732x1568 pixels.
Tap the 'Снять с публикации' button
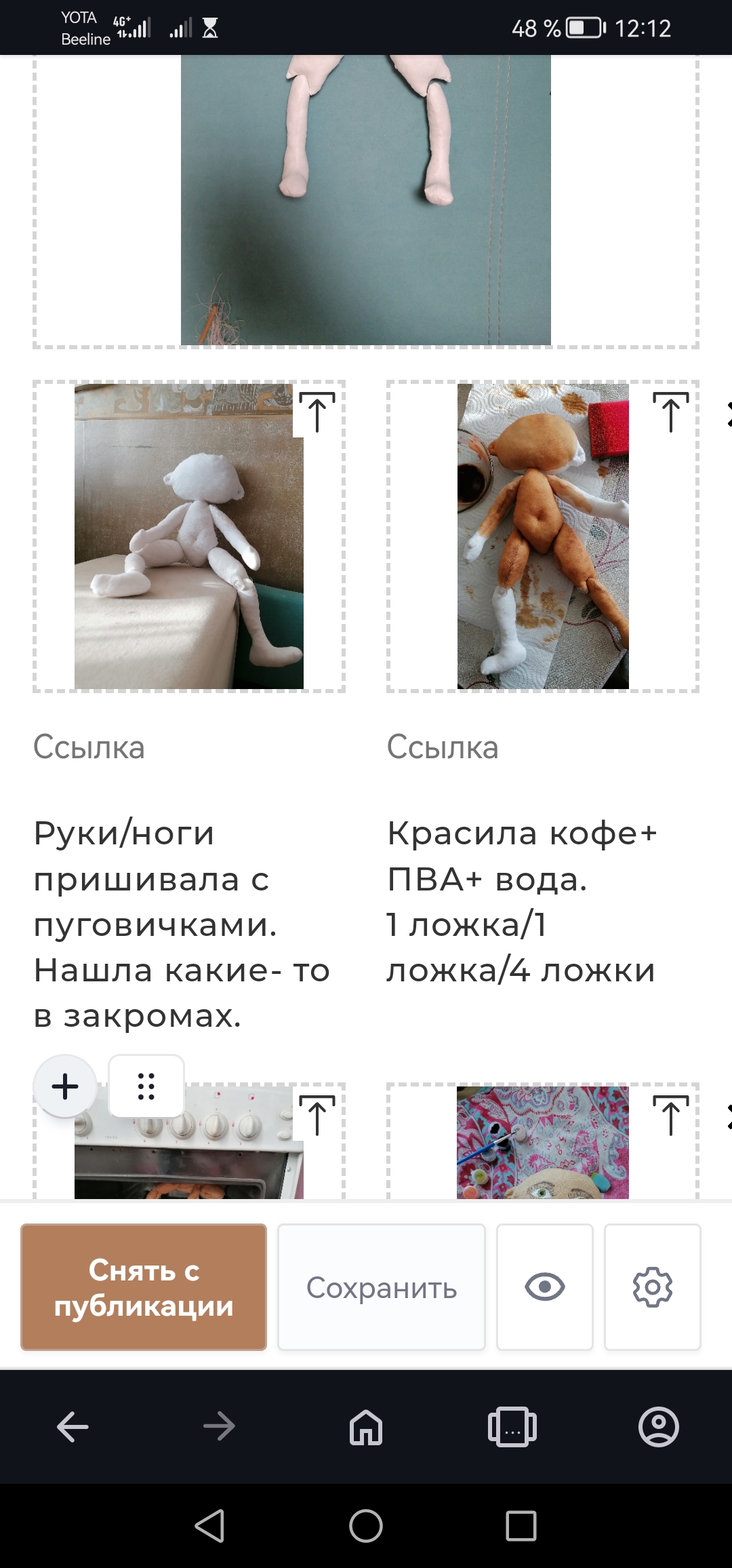pyautogui.click(x=144, y=1287)
